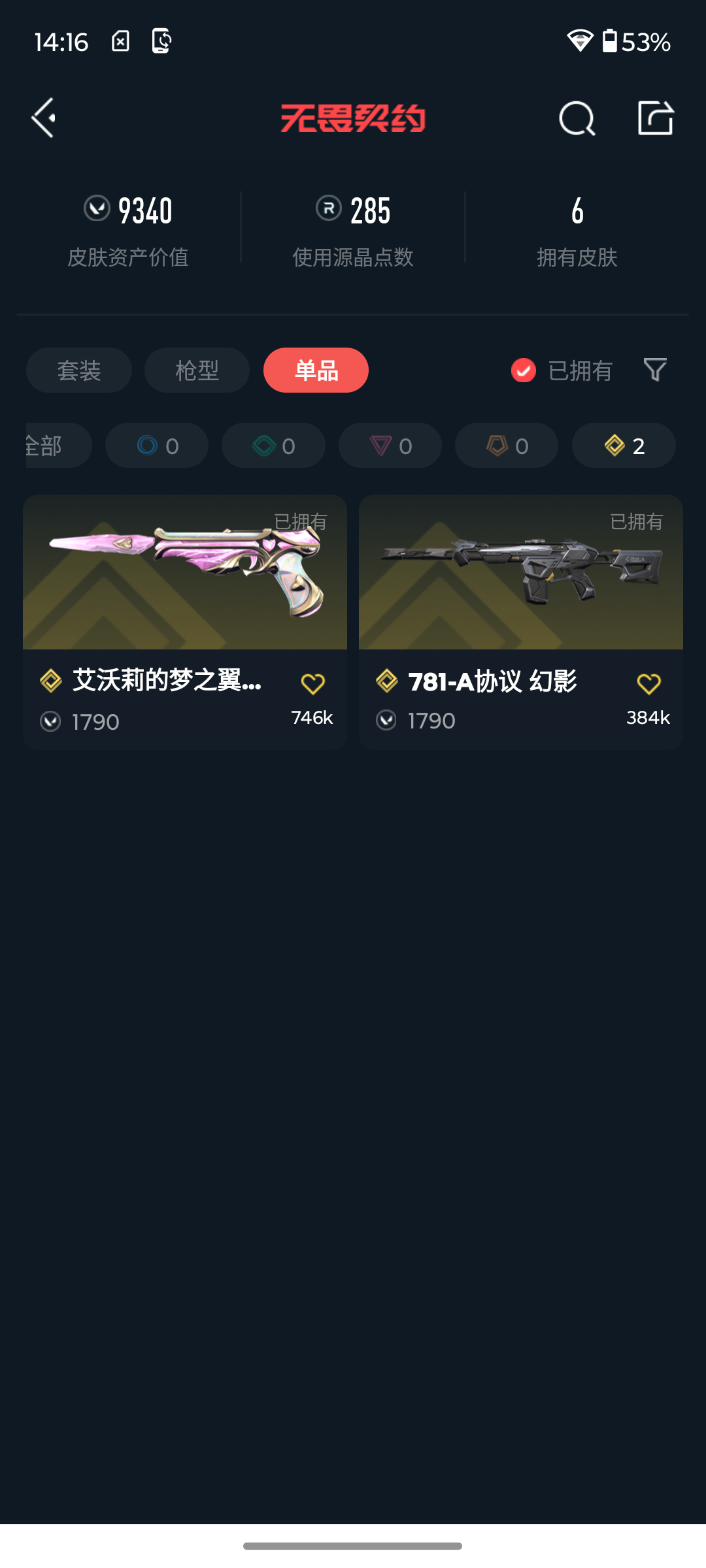Filter by the gold tier chip showing 2

coord(624,446)
